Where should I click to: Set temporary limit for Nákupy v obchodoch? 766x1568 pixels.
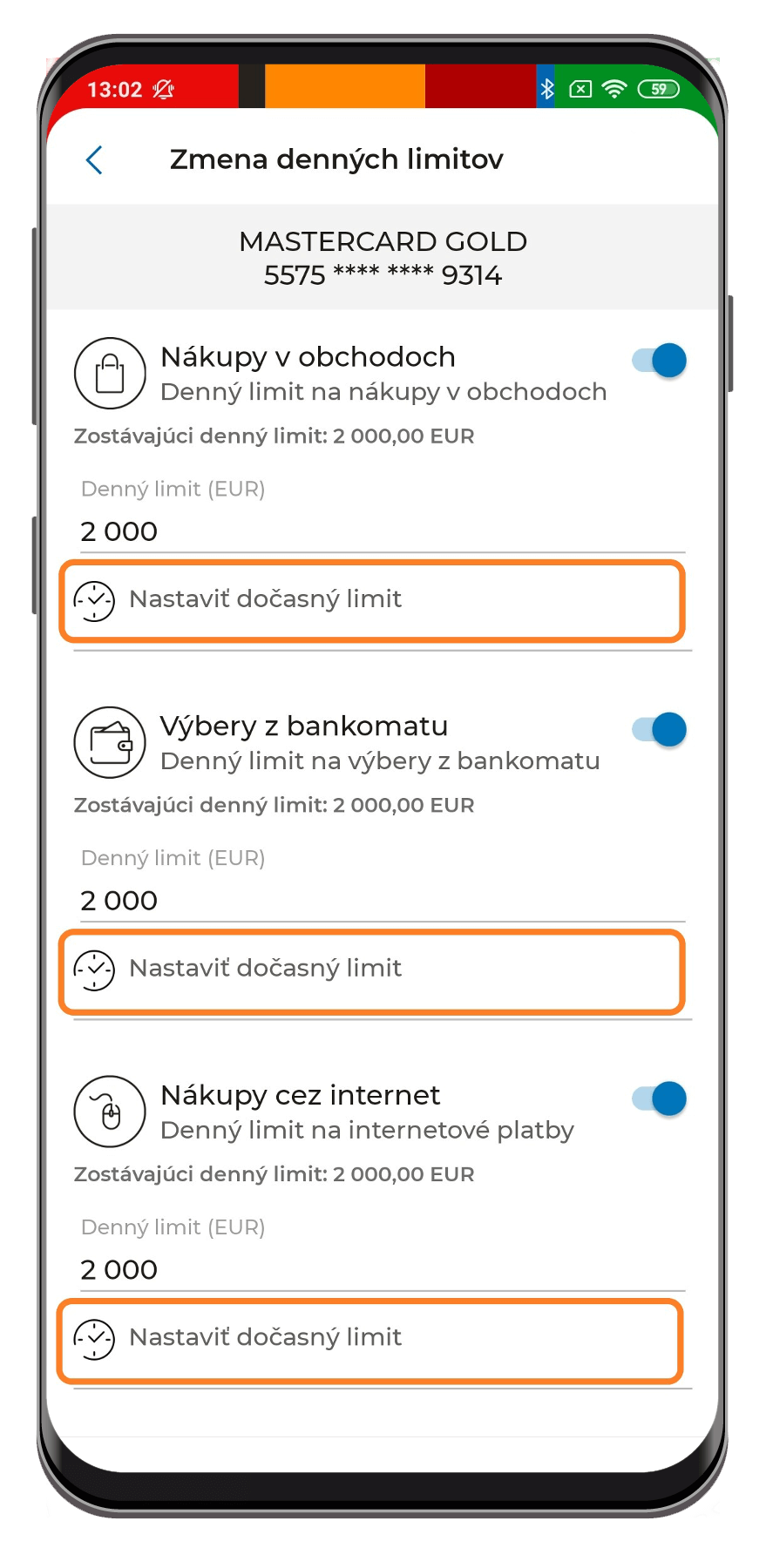tap(372, 600)
